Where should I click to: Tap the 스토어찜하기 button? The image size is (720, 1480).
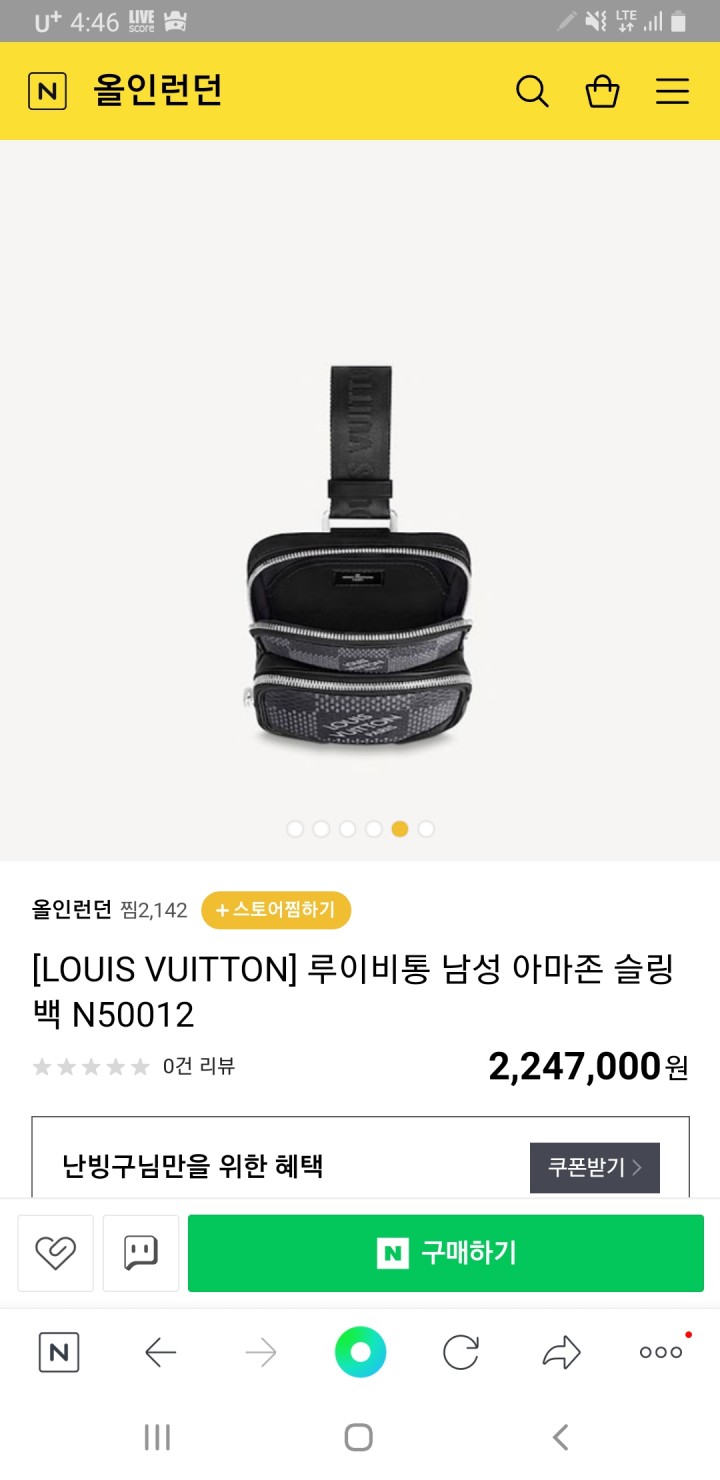(x=276, y=910)
